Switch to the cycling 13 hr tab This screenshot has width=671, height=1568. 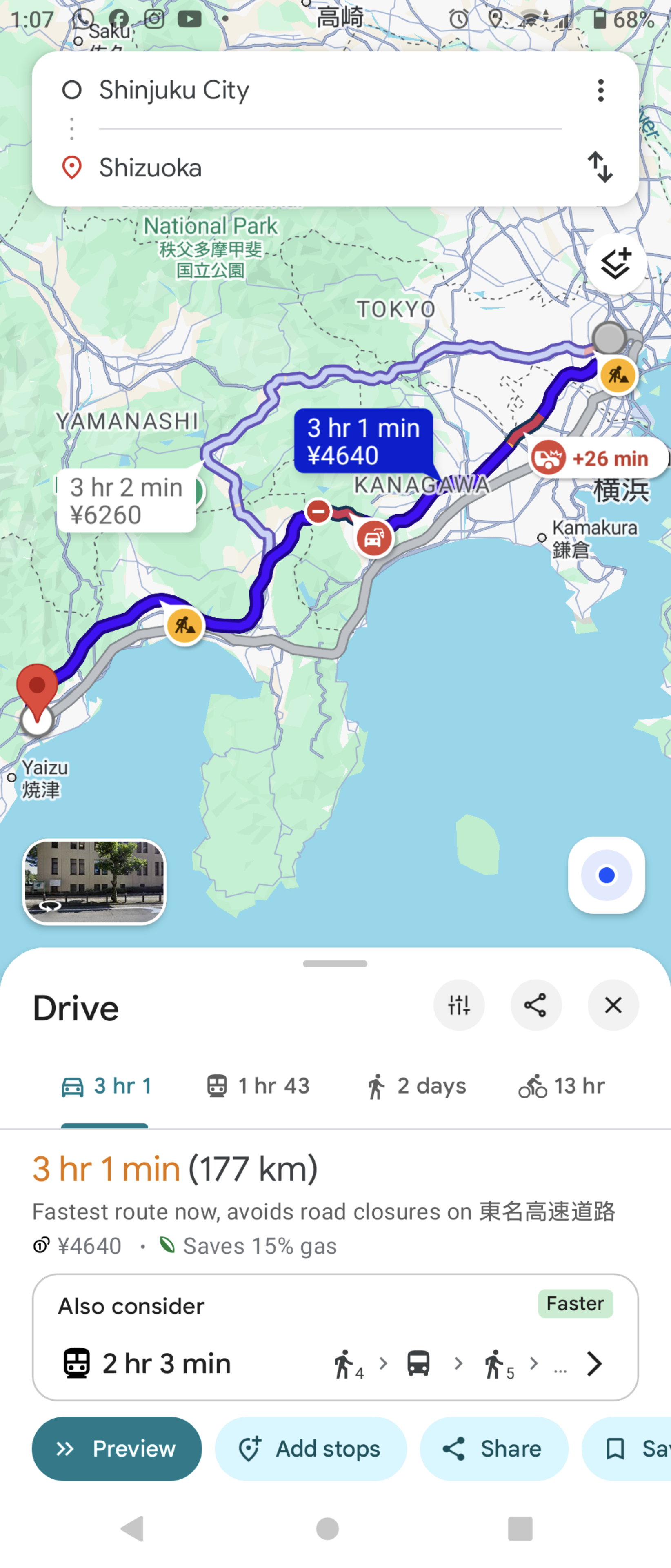coord(562,1086)
